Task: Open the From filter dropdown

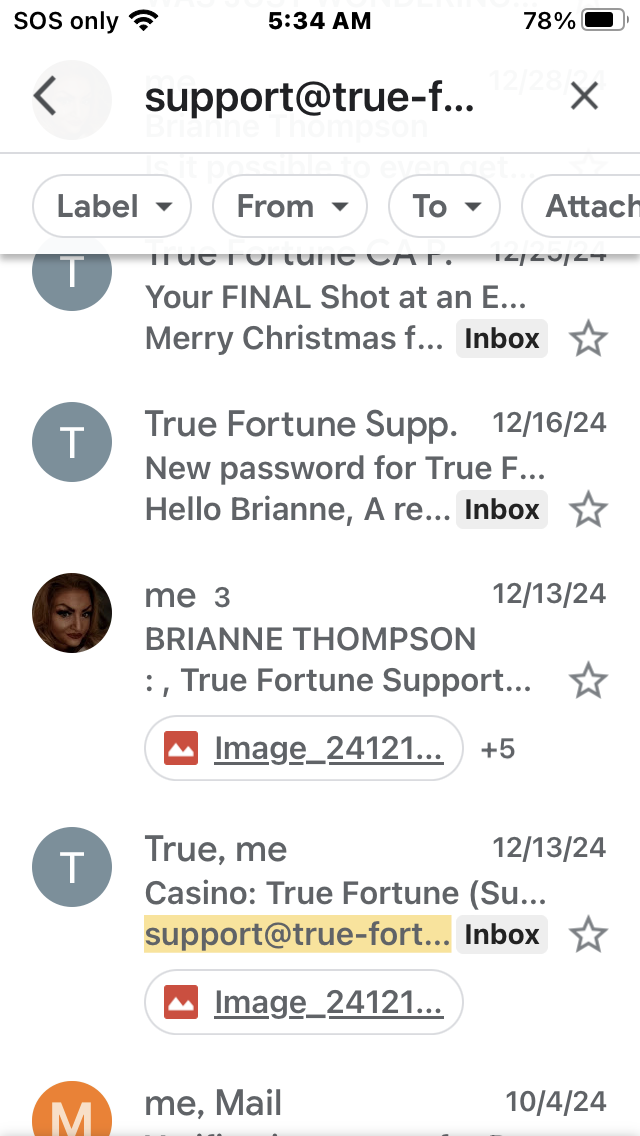Action: pos(290,207)
